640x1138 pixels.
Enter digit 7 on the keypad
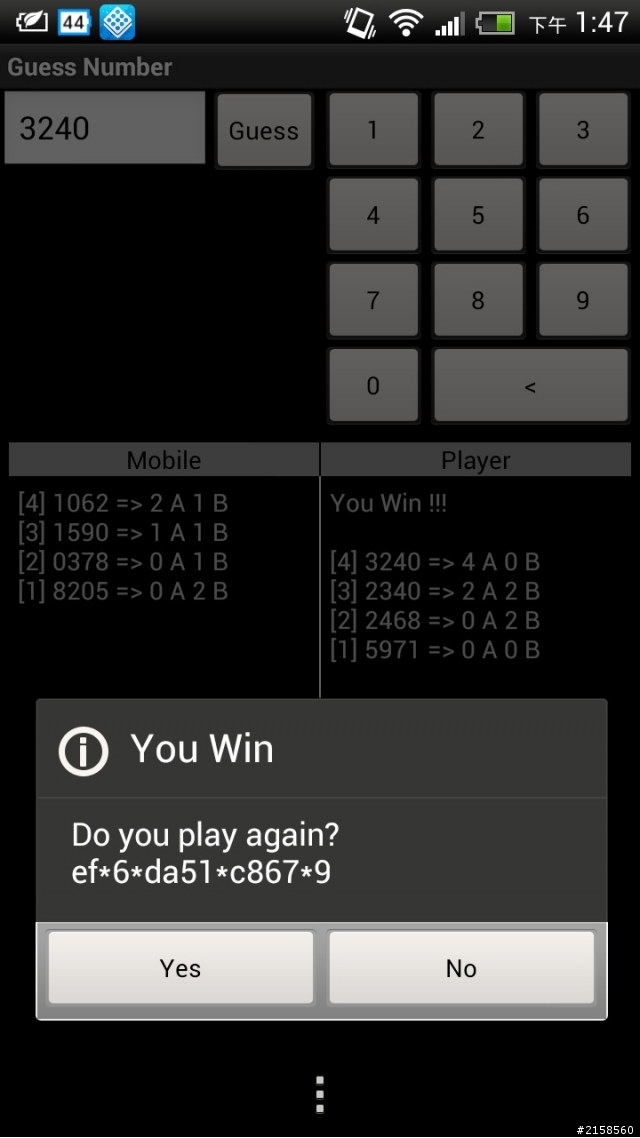click(x=373, y=300)
